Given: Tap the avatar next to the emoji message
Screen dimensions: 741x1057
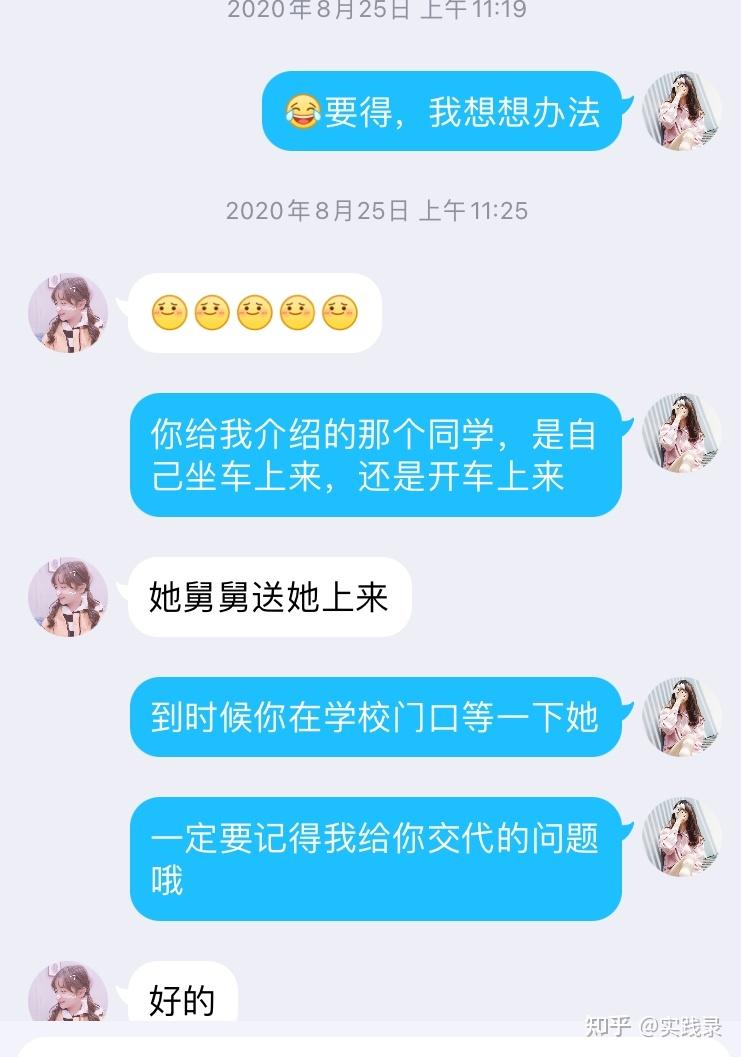Looking at the screenshot, I should click(68, 313).
